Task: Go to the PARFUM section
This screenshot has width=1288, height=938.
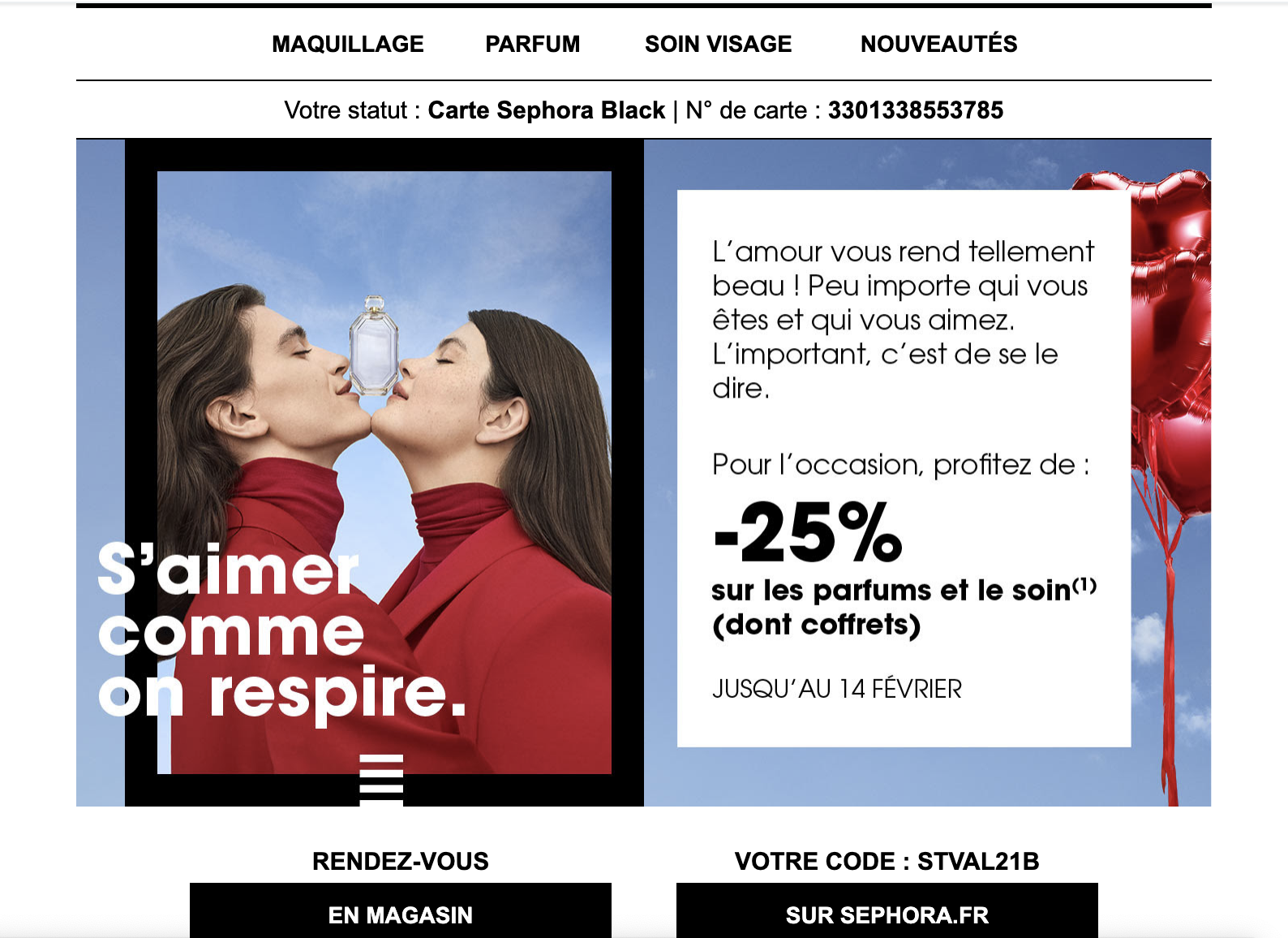Action: 532,44
